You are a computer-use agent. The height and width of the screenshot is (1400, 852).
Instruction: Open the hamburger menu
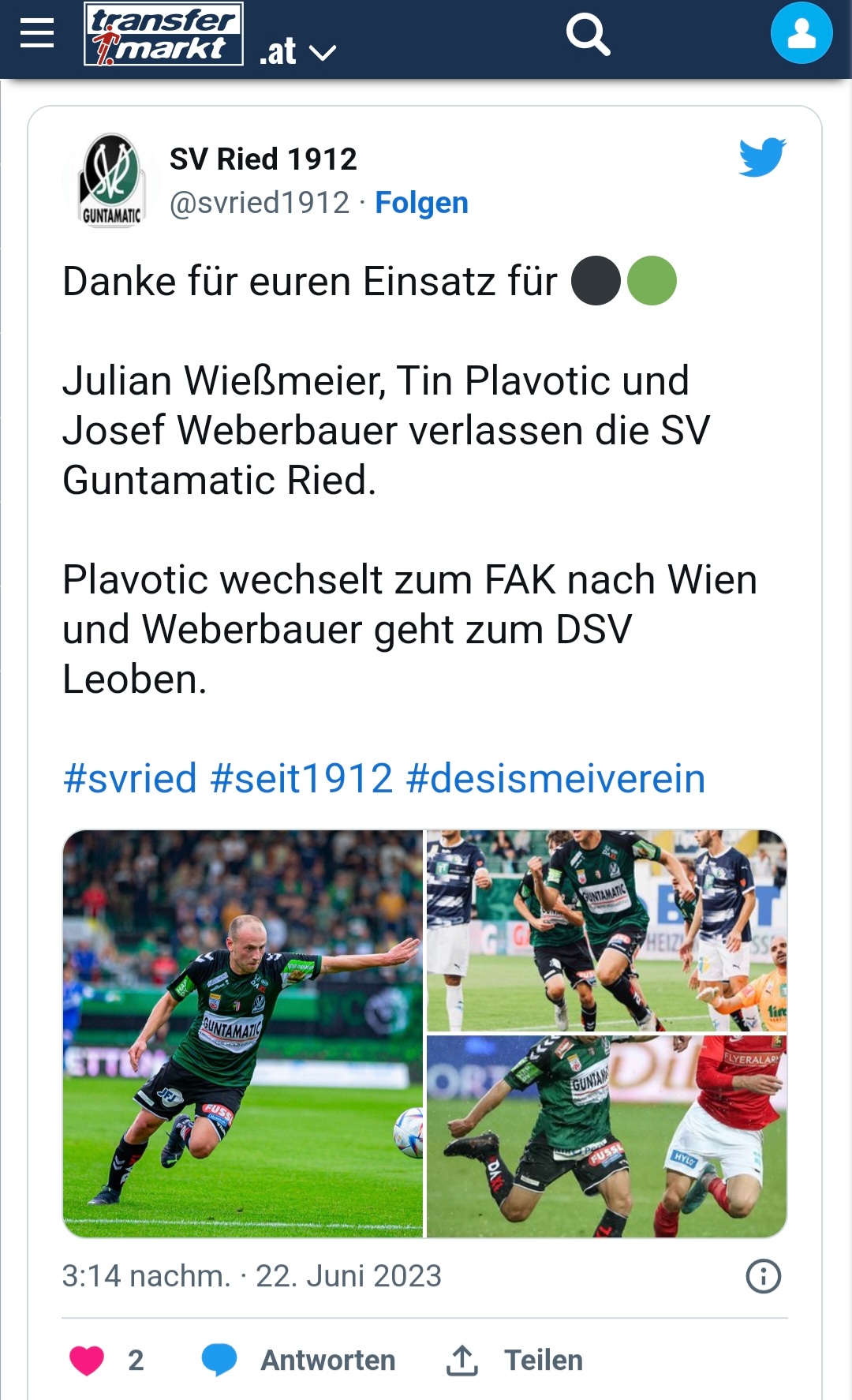tap(37, 33)
